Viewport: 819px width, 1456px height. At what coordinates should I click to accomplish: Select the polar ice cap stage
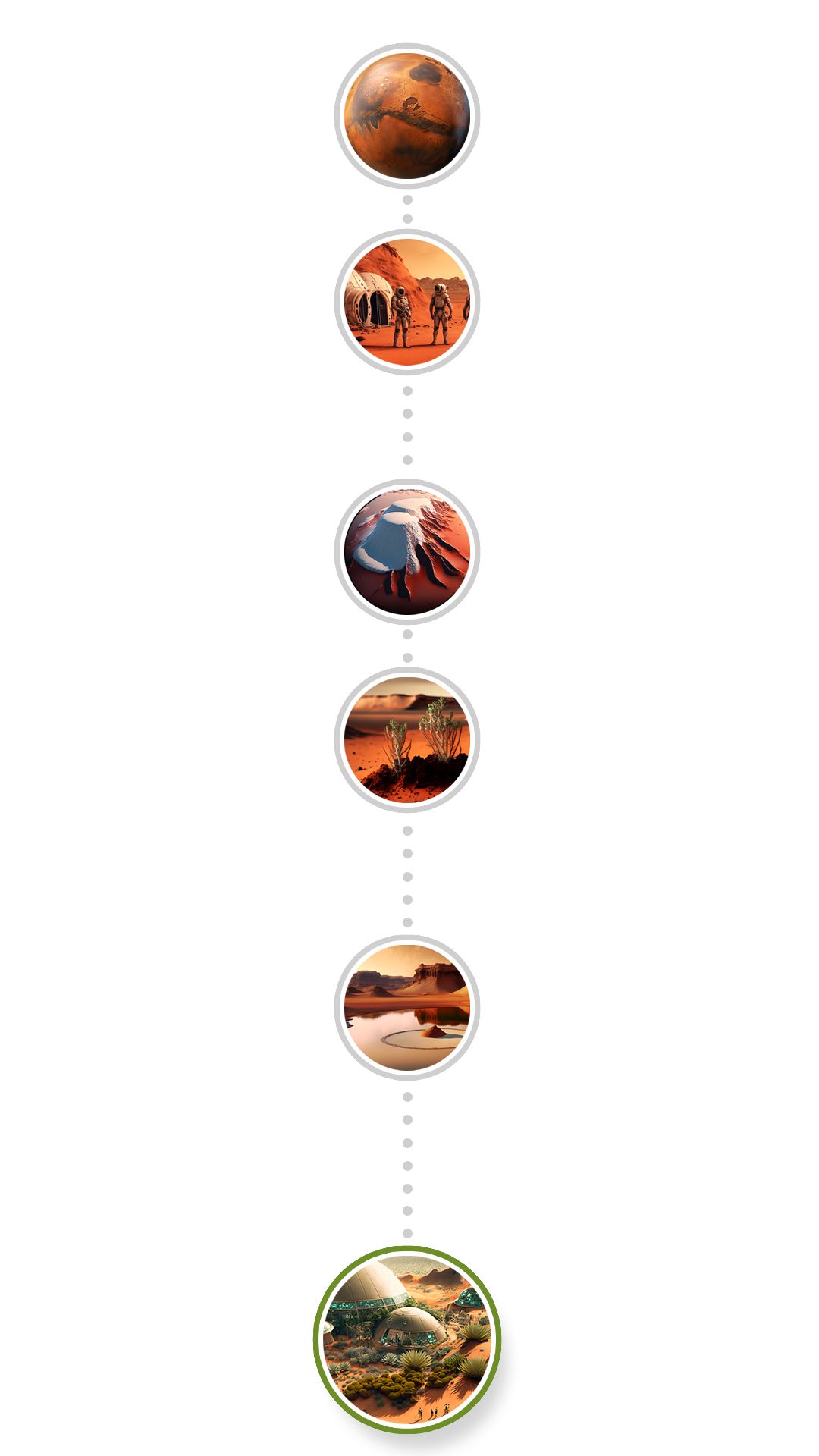click(x=407, y=551)
